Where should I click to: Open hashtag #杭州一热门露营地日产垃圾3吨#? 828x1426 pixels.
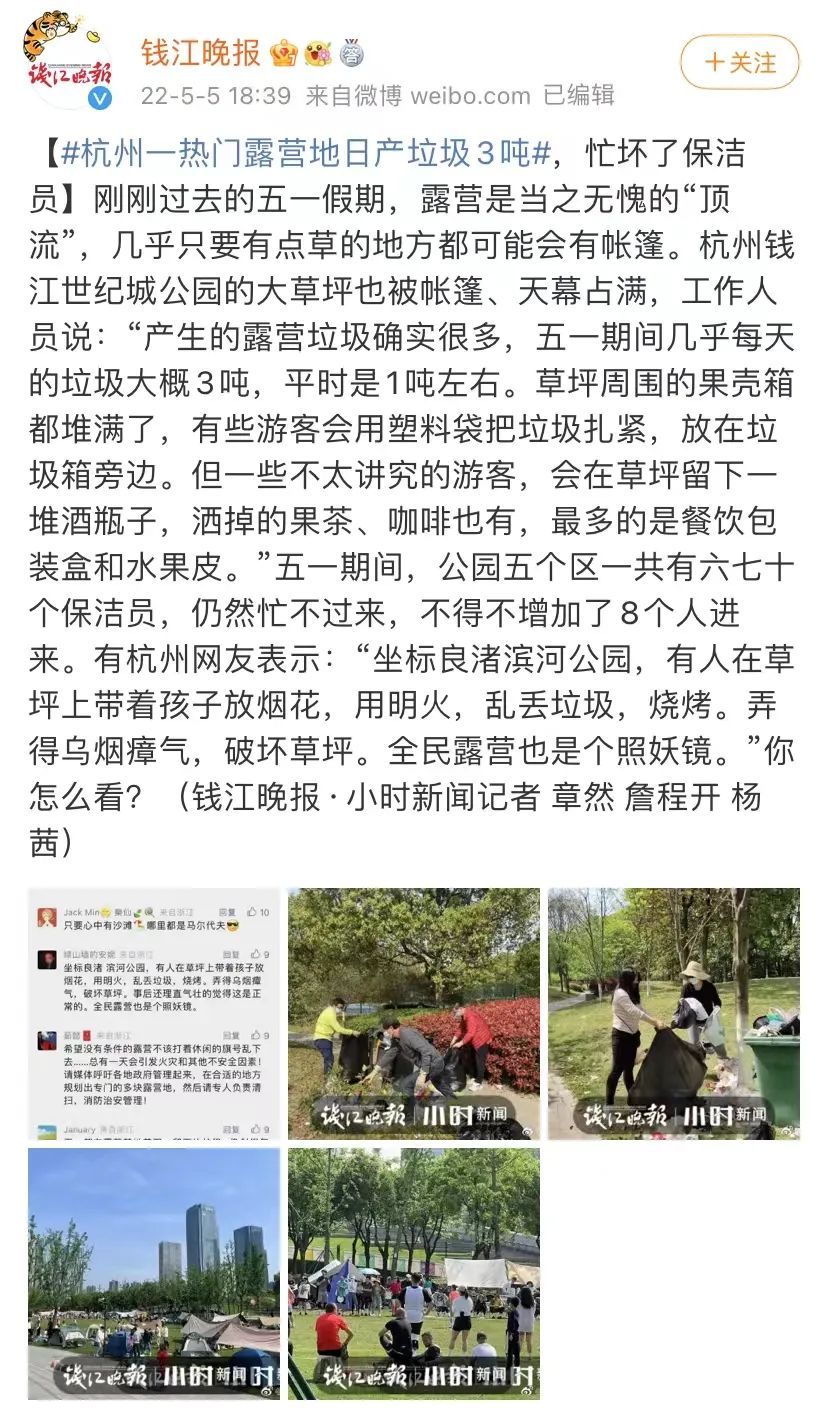pyautogui.click(x=306, y=154)
